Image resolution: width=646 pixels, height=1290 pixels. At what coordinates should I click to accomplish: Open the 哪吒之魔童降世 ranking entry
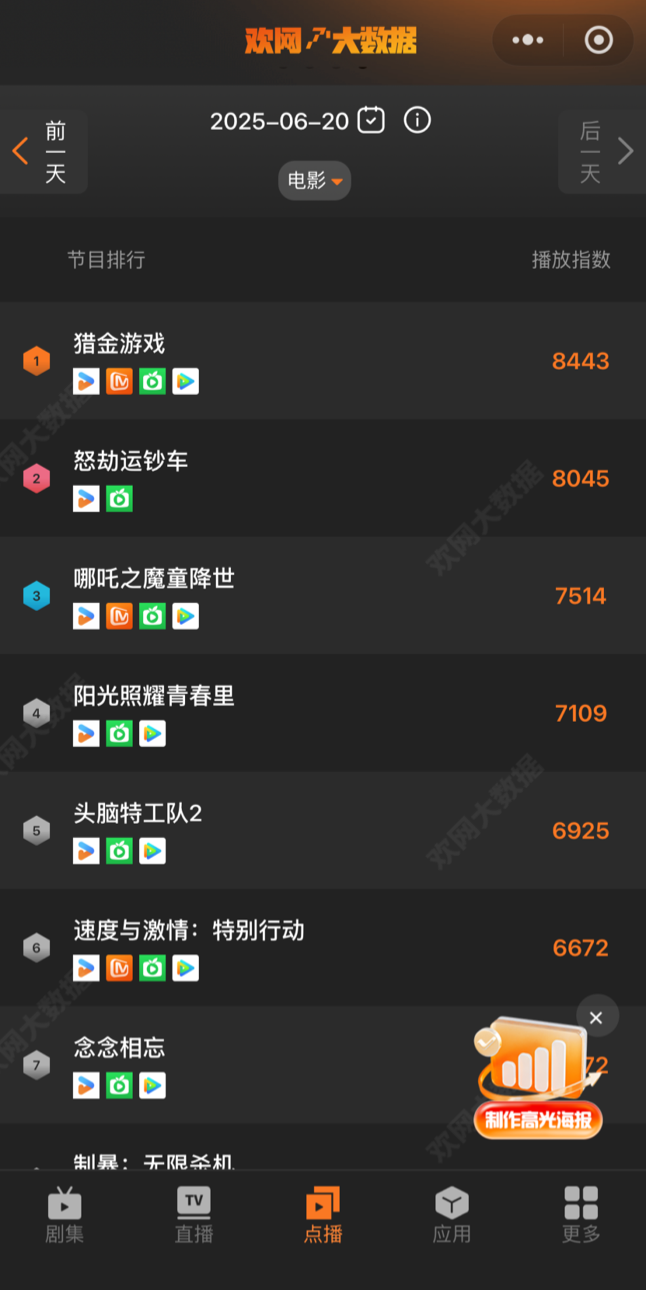click(323, 595)
